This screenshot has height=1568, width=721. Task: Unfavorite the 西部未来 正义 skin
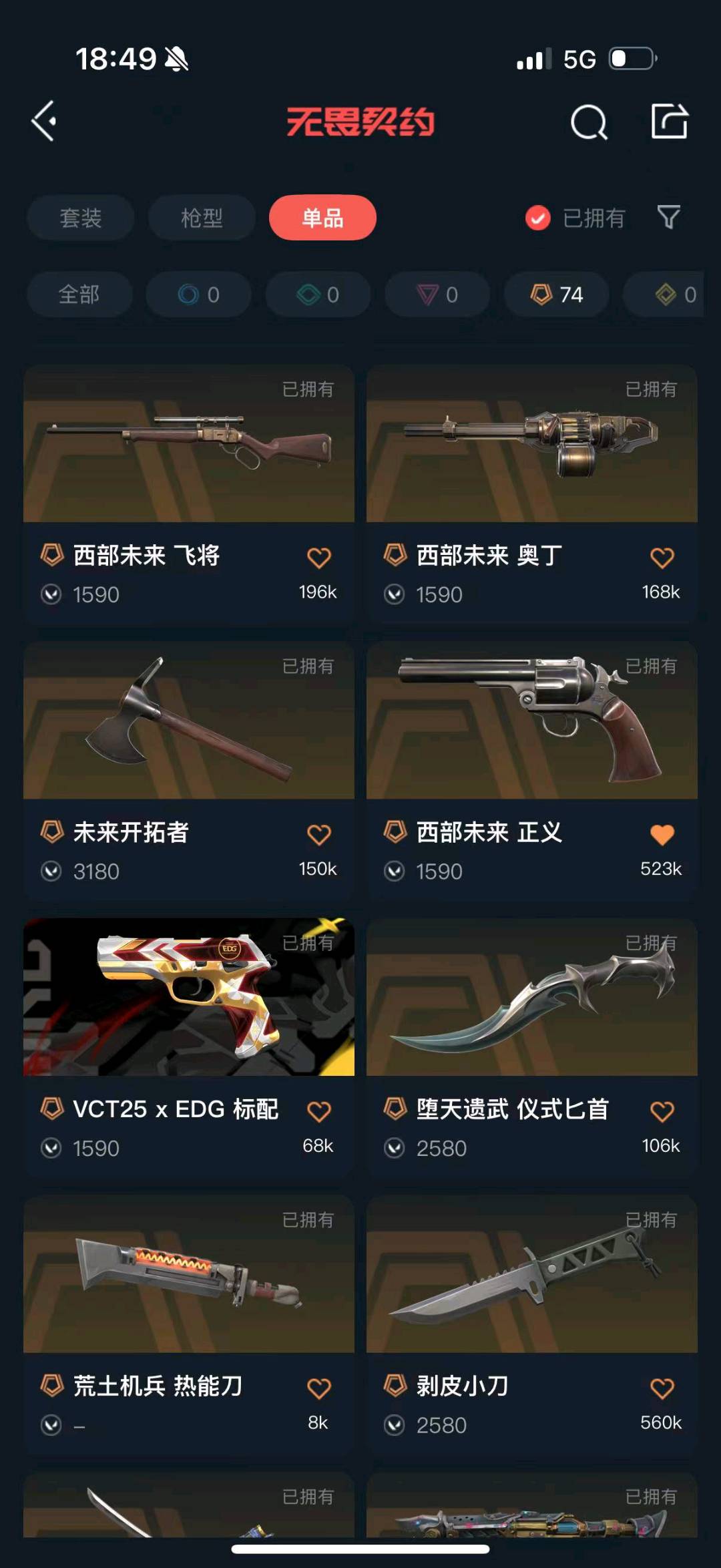(x=662, y=834)
